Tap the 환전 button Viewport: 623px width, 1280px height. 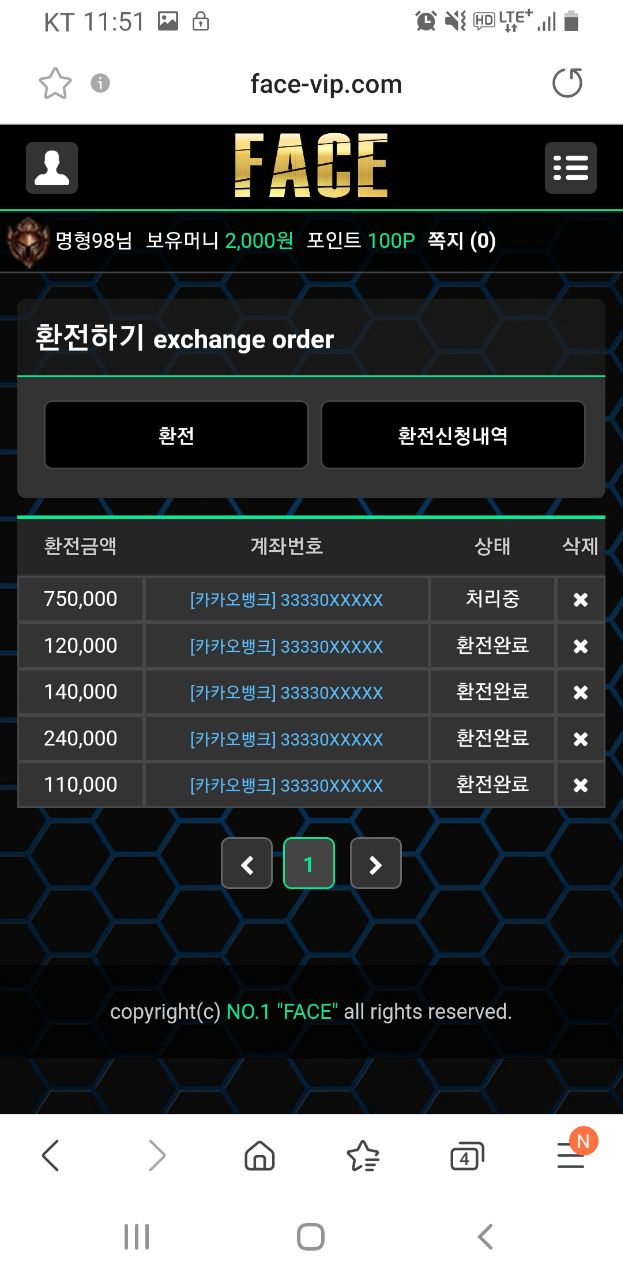coord(176,435)
